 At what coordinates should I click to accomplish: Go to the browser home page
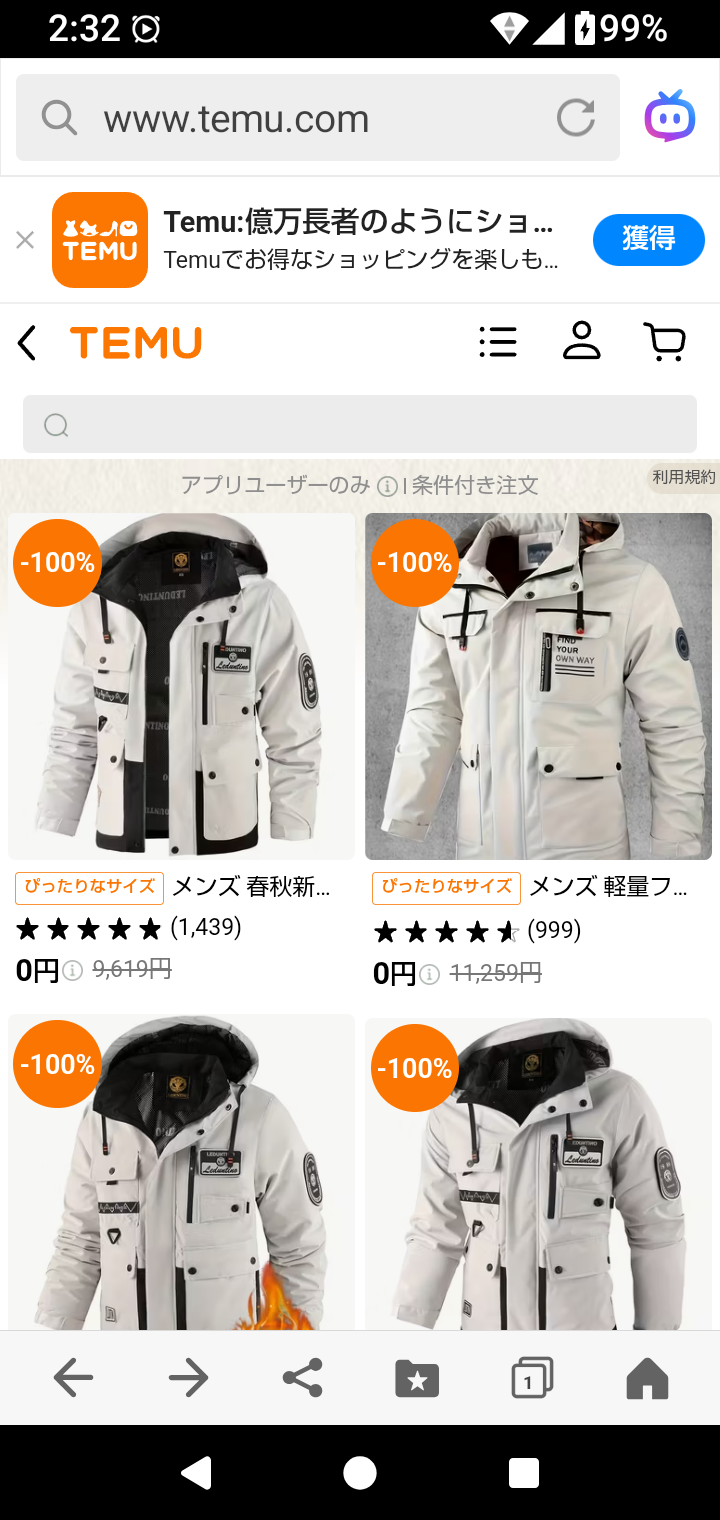click(647, 1379)
